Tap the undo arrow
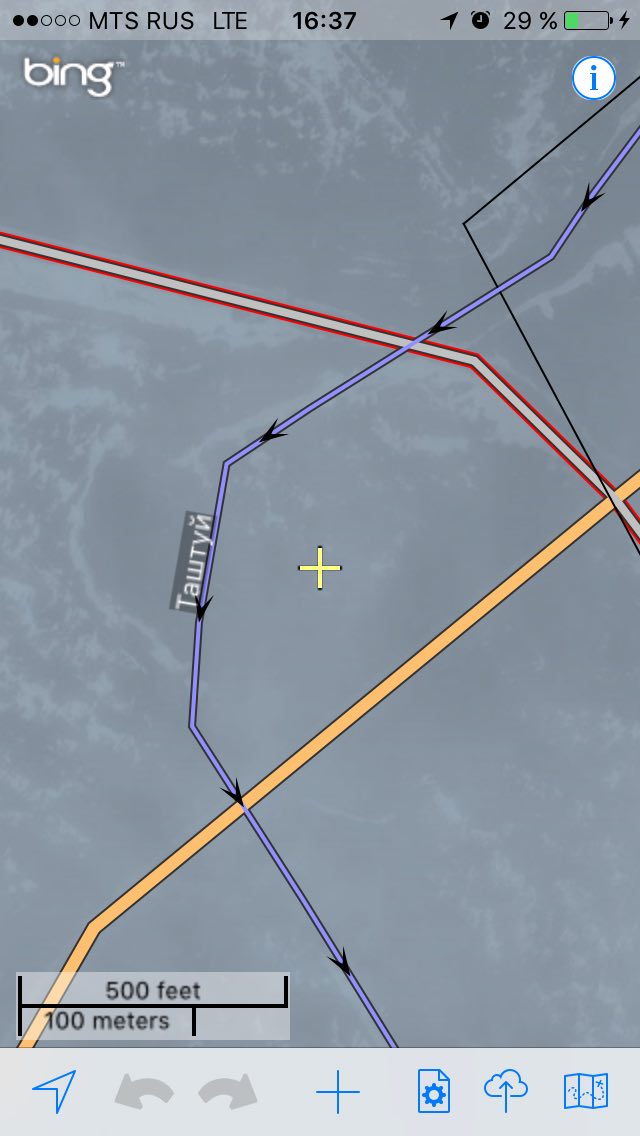This screenshot has width=640, height=1136. click(144, 1092)
